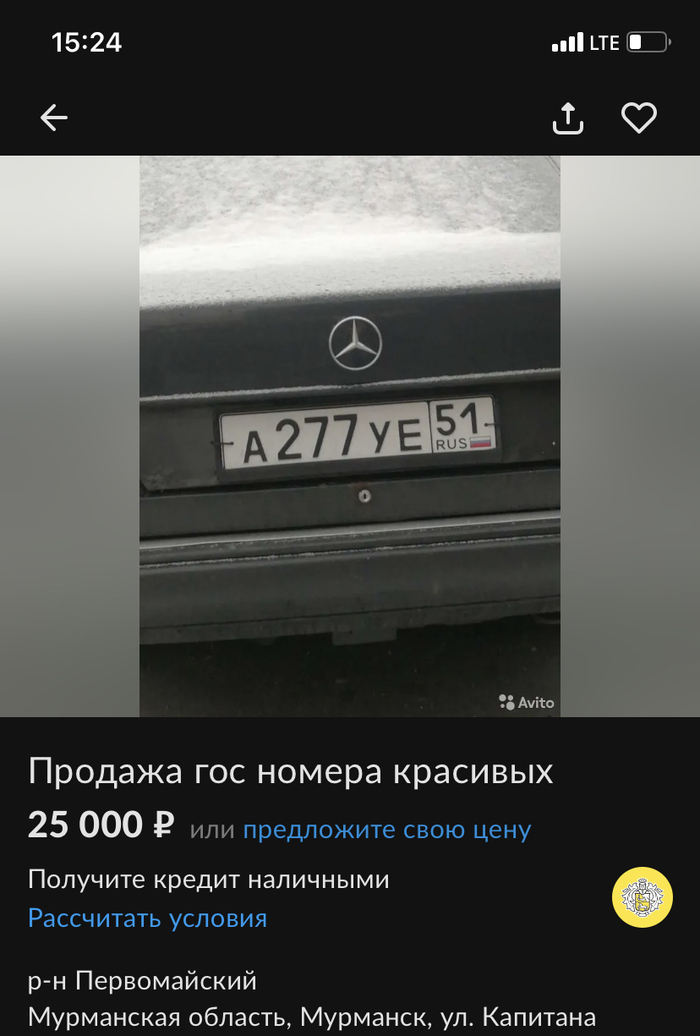This screenshot has height=1036, width=700.
Task: Open 'Рассчитать условия' credit link
Action: click(x=147, y=918)
